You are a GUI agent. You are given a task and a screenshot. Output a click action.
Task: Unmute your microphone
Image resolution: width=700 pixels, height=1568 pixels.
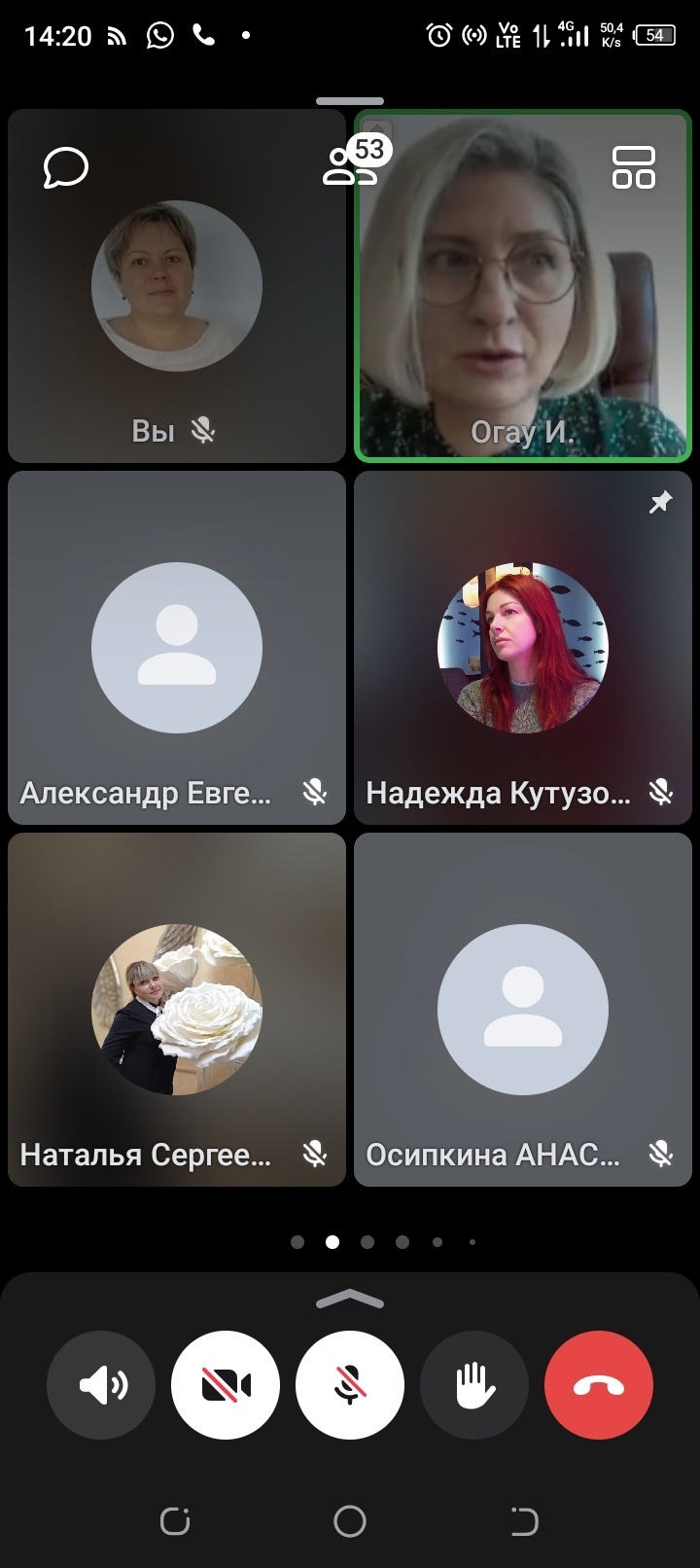(350, 1385)
